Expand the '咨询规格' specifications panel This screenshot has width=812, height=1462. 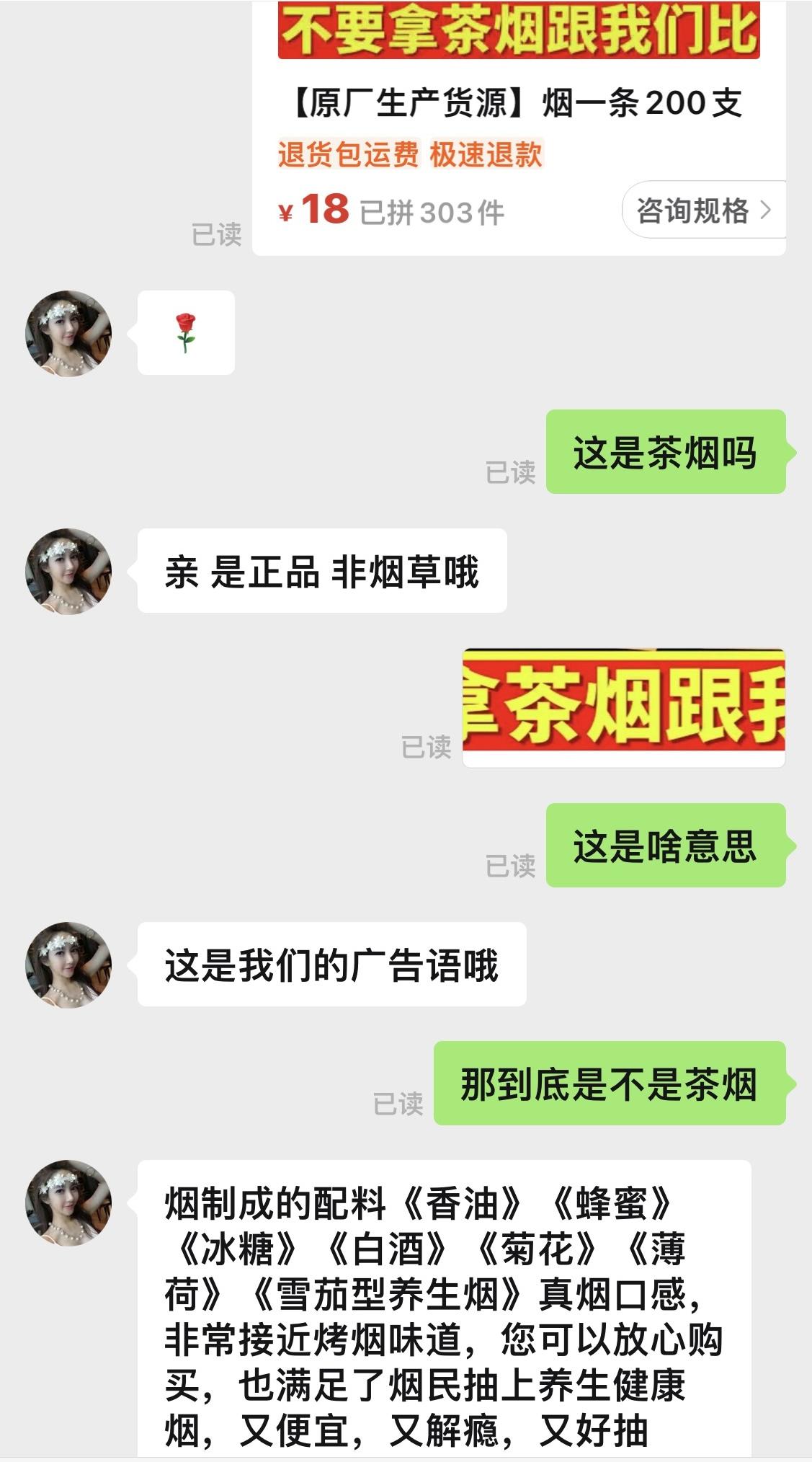click(x=690, y=211)
